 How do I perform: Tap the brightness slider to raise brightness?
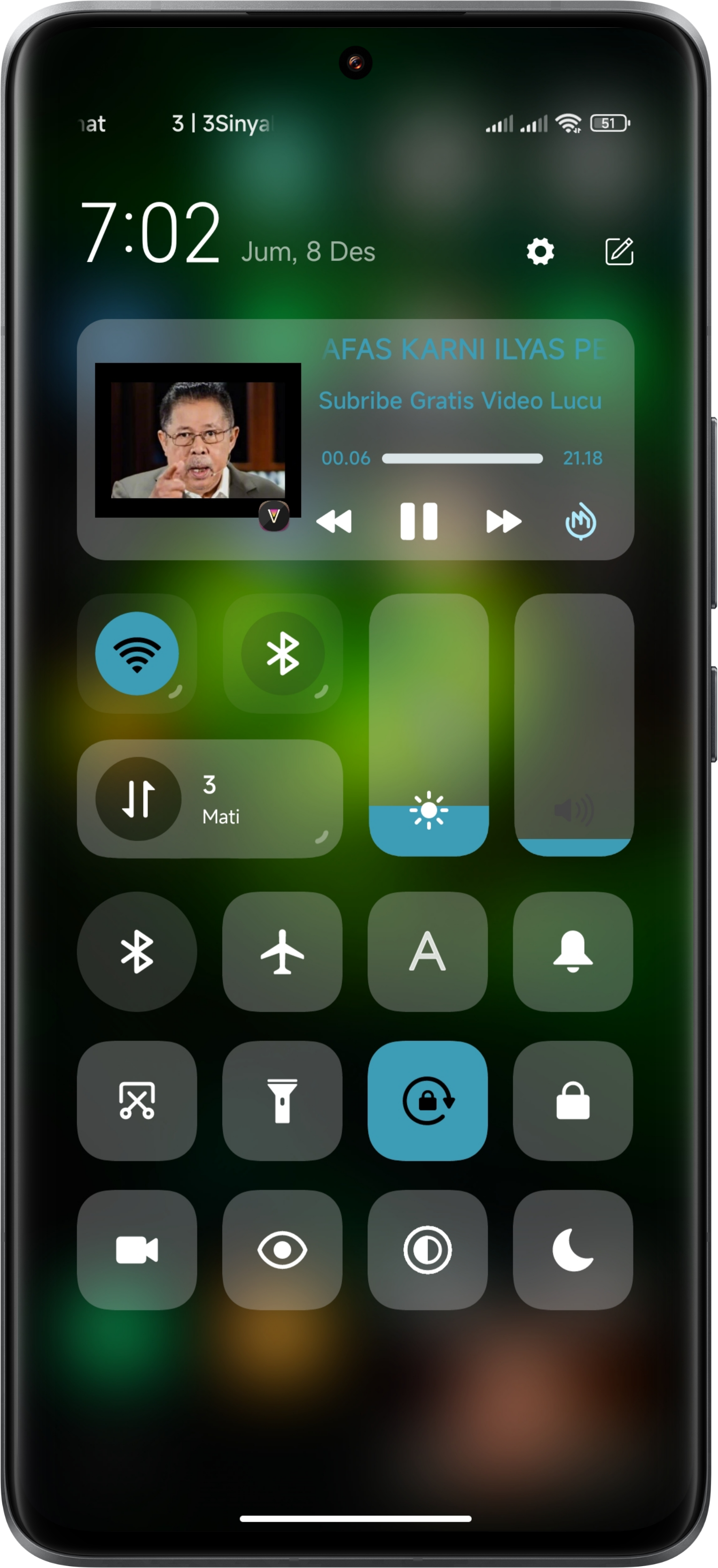(x=429, y=700)
